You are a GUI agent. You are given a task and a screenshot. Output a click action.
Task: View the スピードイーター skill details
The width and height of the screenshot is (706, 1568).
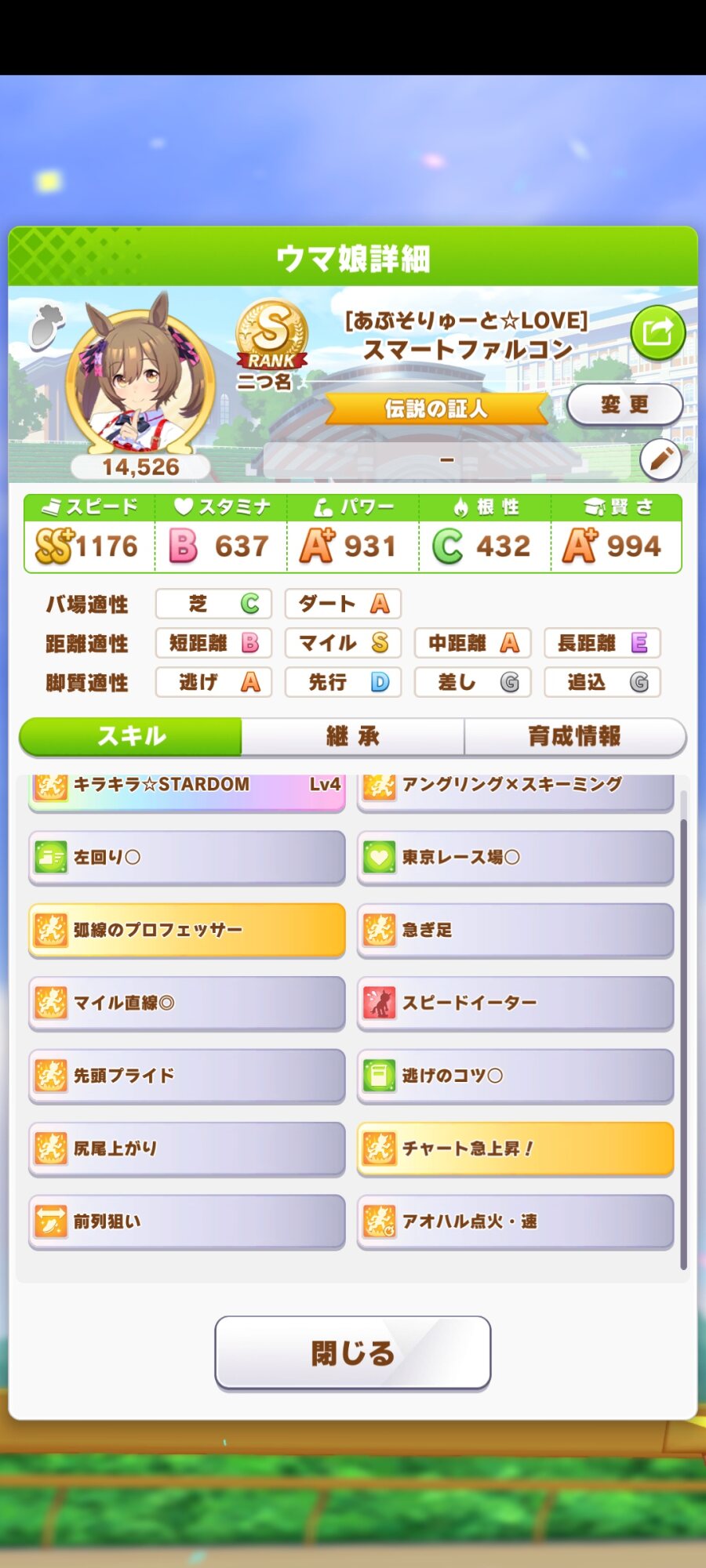point(515,1003)
